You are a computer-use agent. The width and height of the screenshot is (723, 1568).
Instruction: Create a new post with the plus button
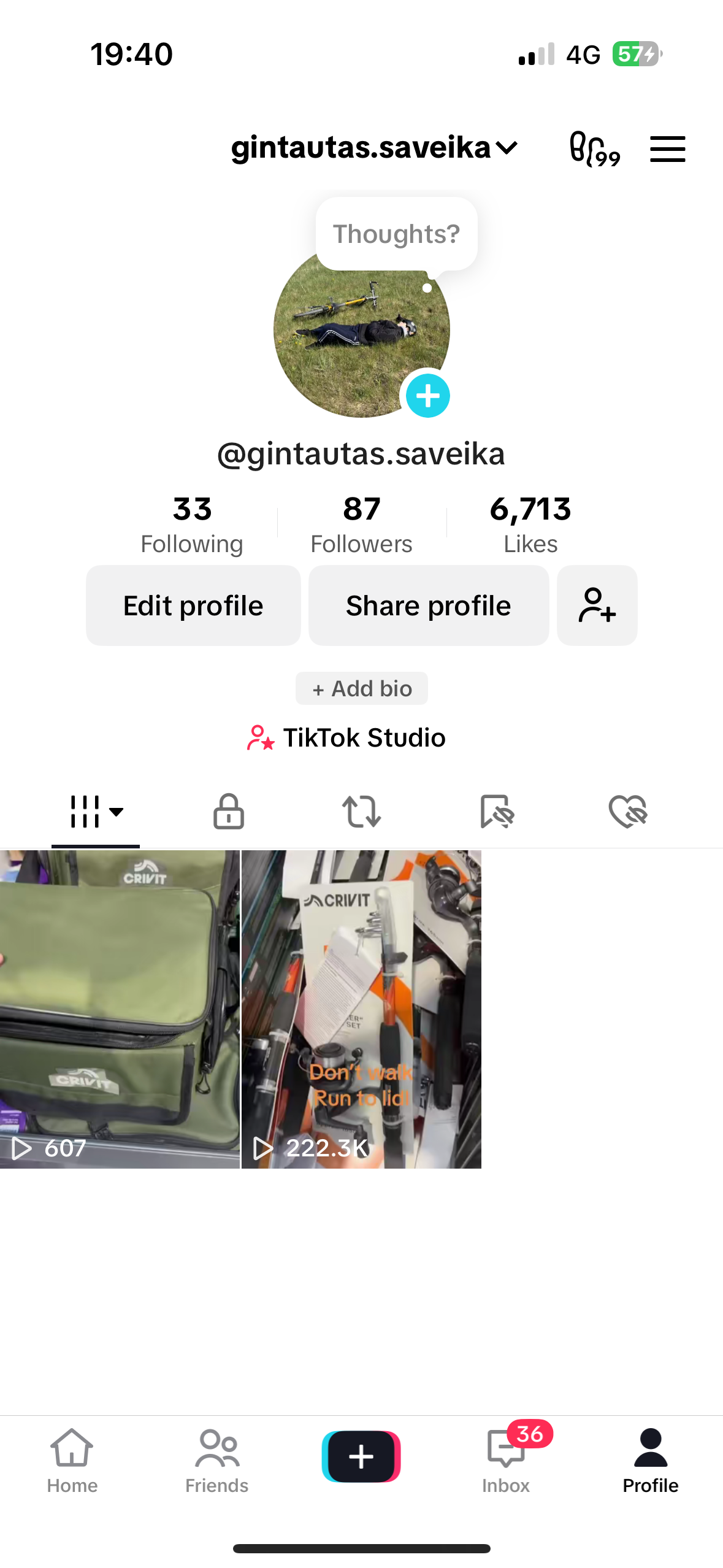tap(361, 1456)
